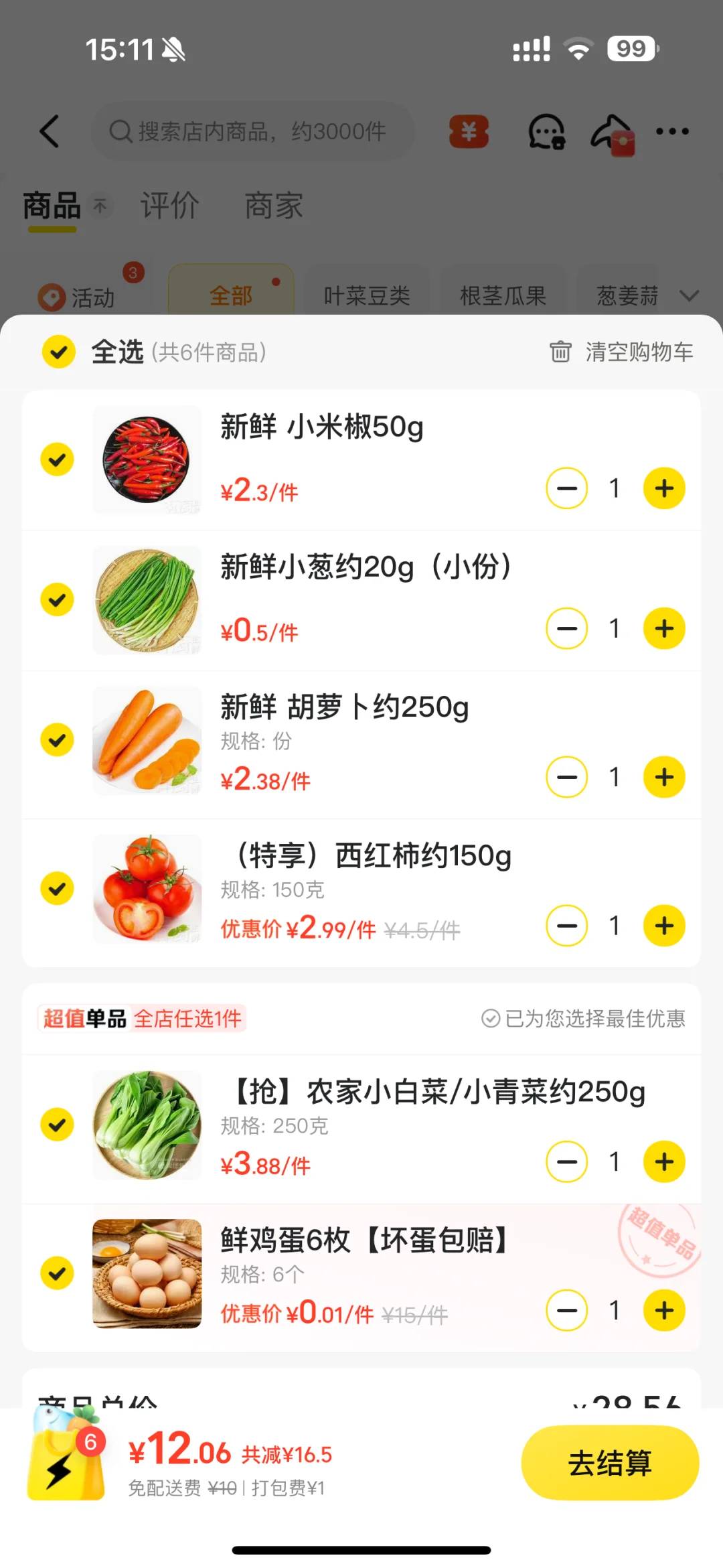The width and height of the screenshot is (723, 1568).
Task: Uncheck the 新鲜 小米椒50g item
Action: pos(58,459)
